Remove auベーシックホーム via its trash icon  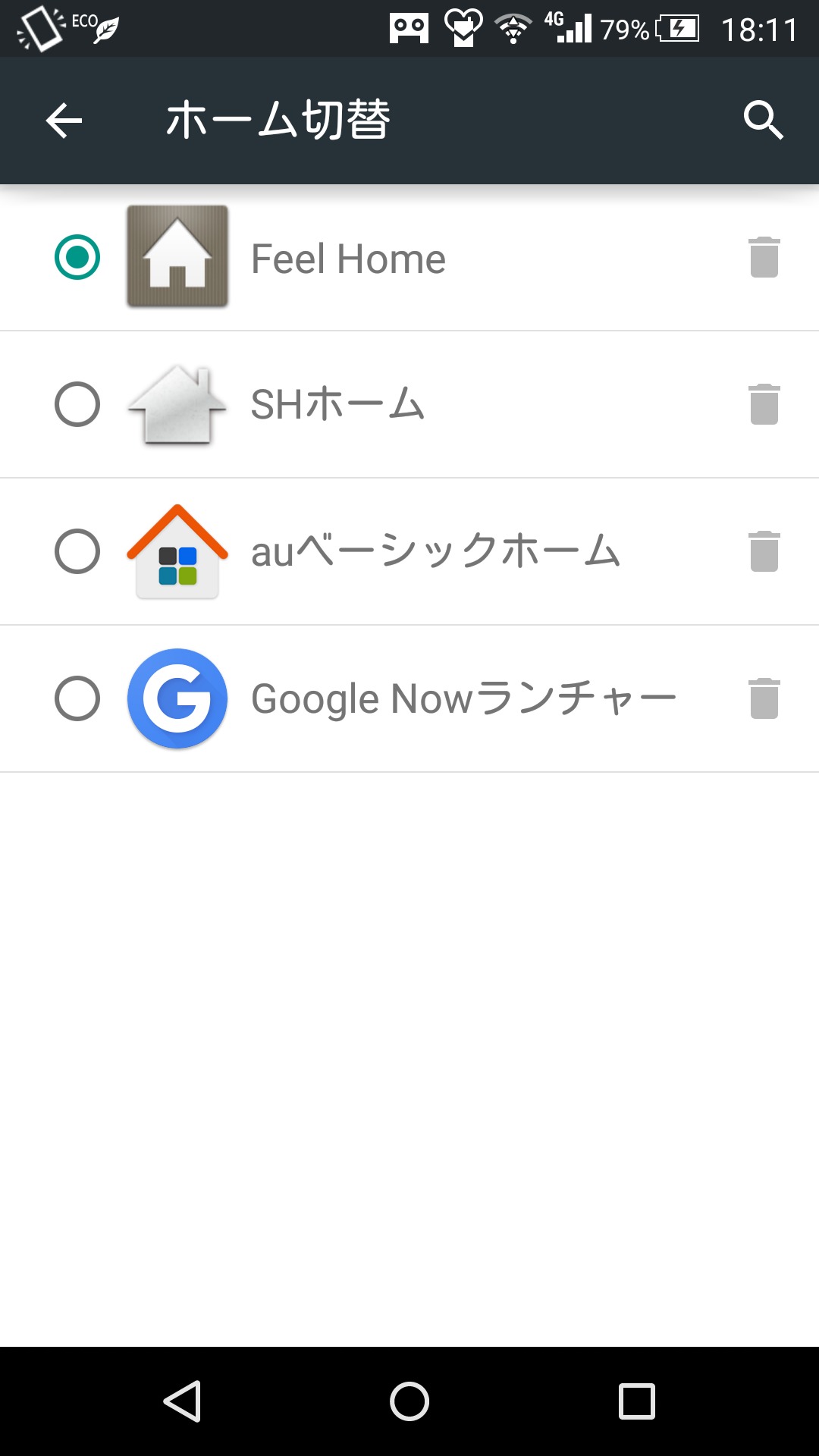click(x=764, y=551)
